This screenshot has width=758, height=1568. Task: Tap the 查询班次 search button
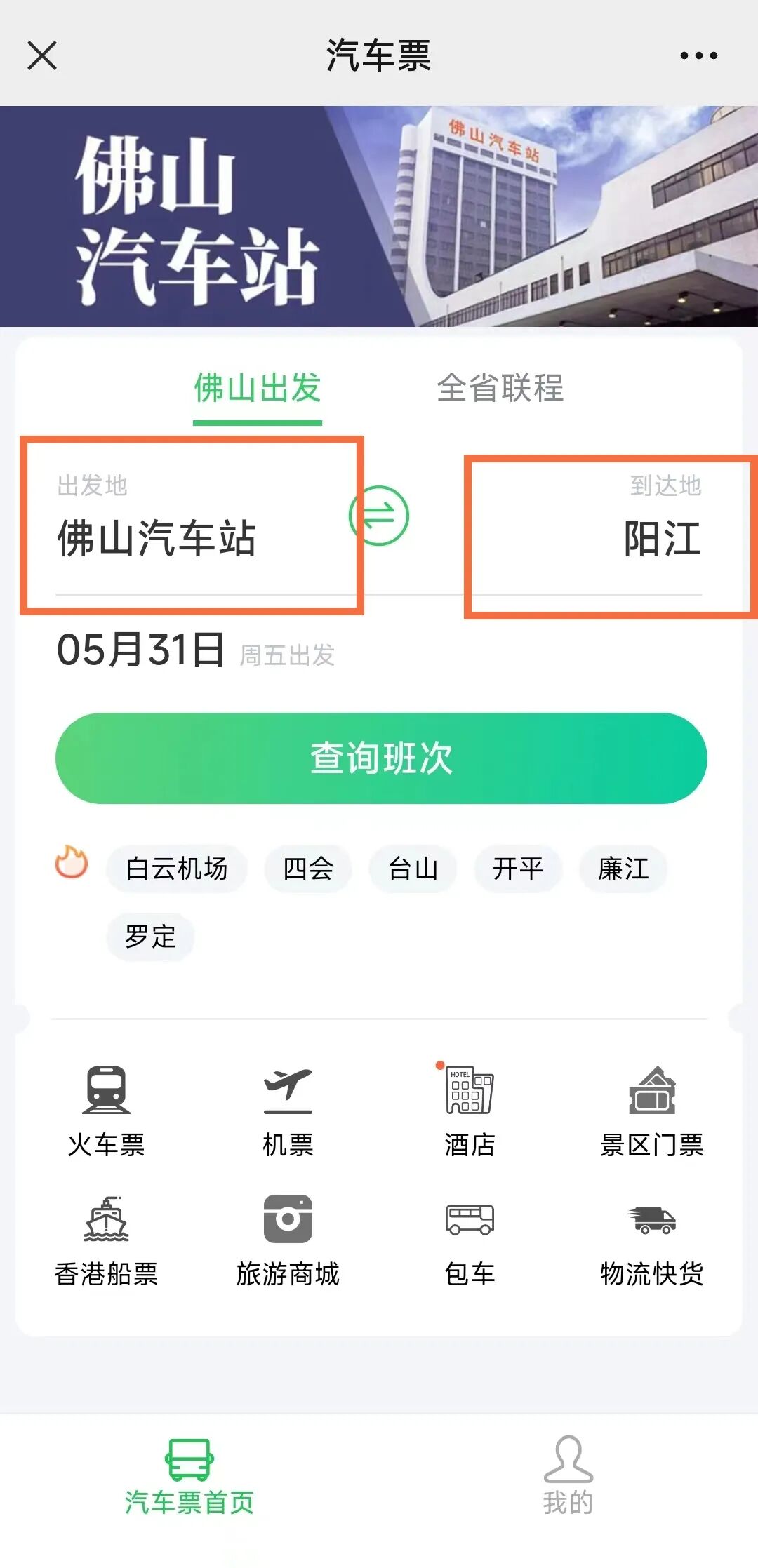pos(381,758)
